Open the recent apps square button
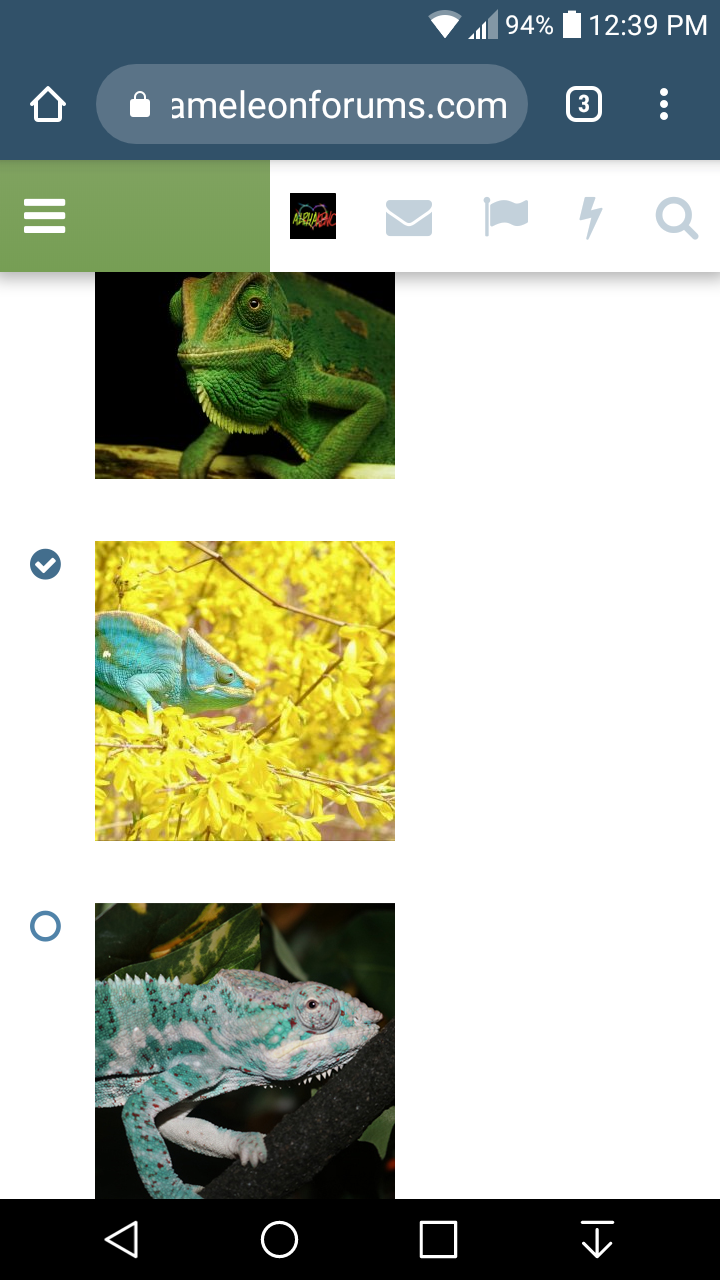The width and height of the screenshot is (720, 1280). pos(438,1240)
